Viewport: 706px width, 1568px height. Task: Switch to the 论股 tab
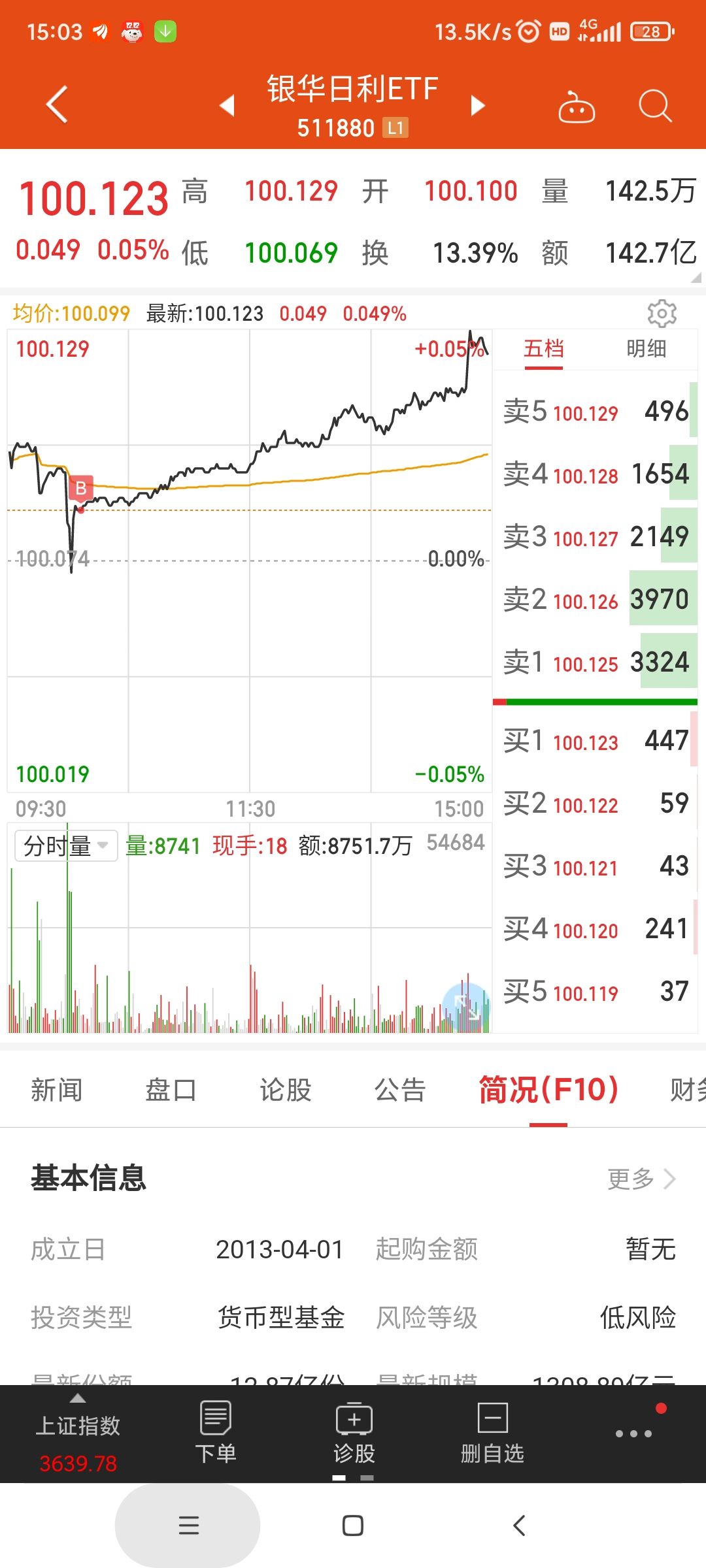286,1090
